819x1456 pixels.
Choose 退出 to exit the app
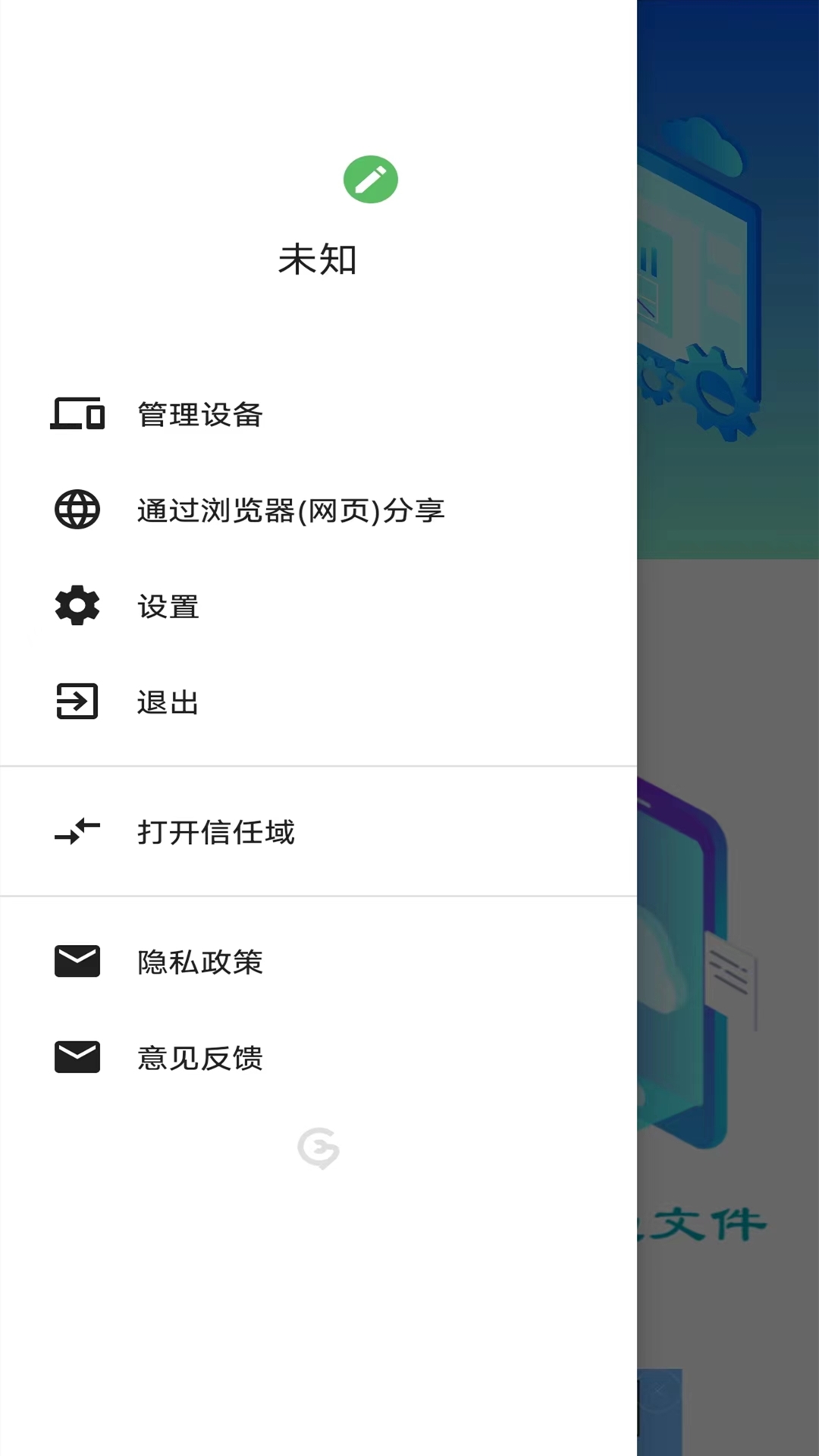(x=167, y=701)
